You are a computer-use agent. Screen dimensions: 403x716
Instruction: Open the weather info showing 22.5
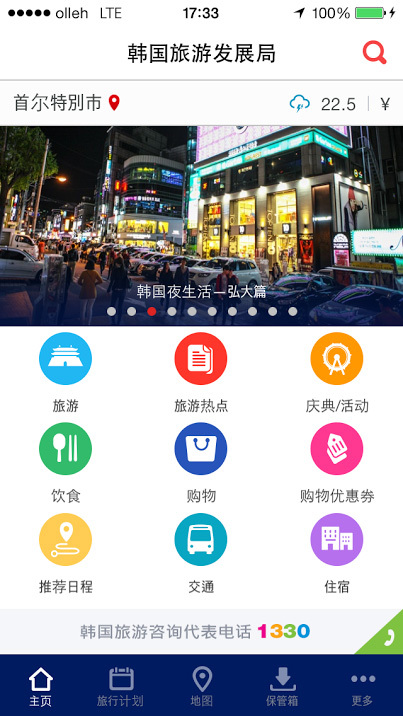click(x=322, y=104)
